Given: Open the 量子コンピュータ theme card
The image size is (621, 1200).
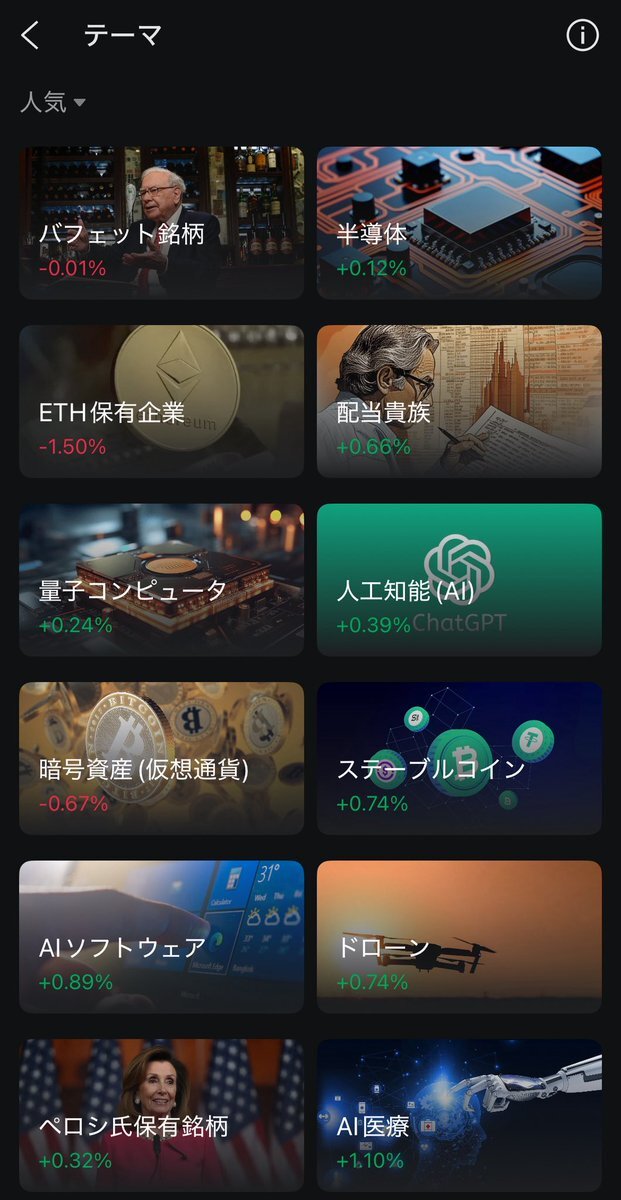Looking at the screenshot, I should 161,580.
